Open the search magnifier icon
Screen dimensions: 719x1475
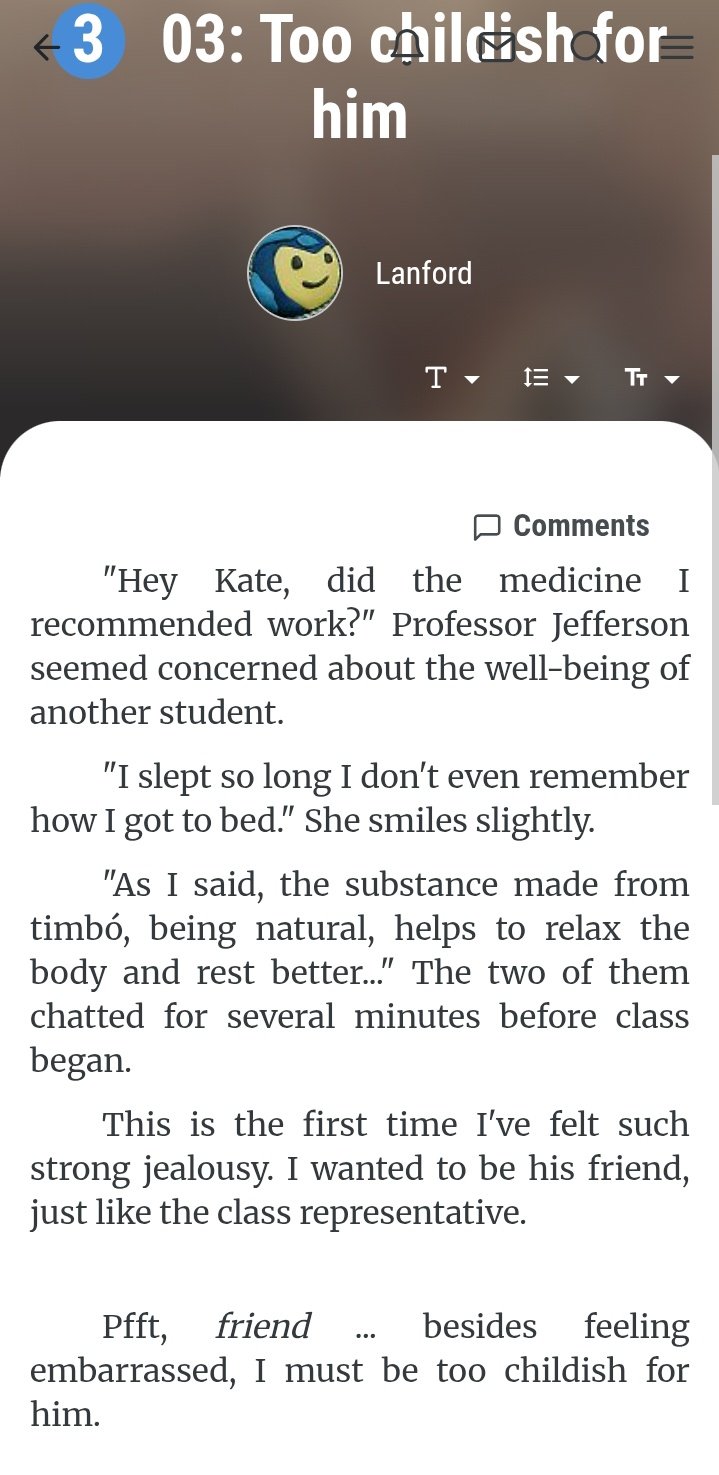pos(587,46)
